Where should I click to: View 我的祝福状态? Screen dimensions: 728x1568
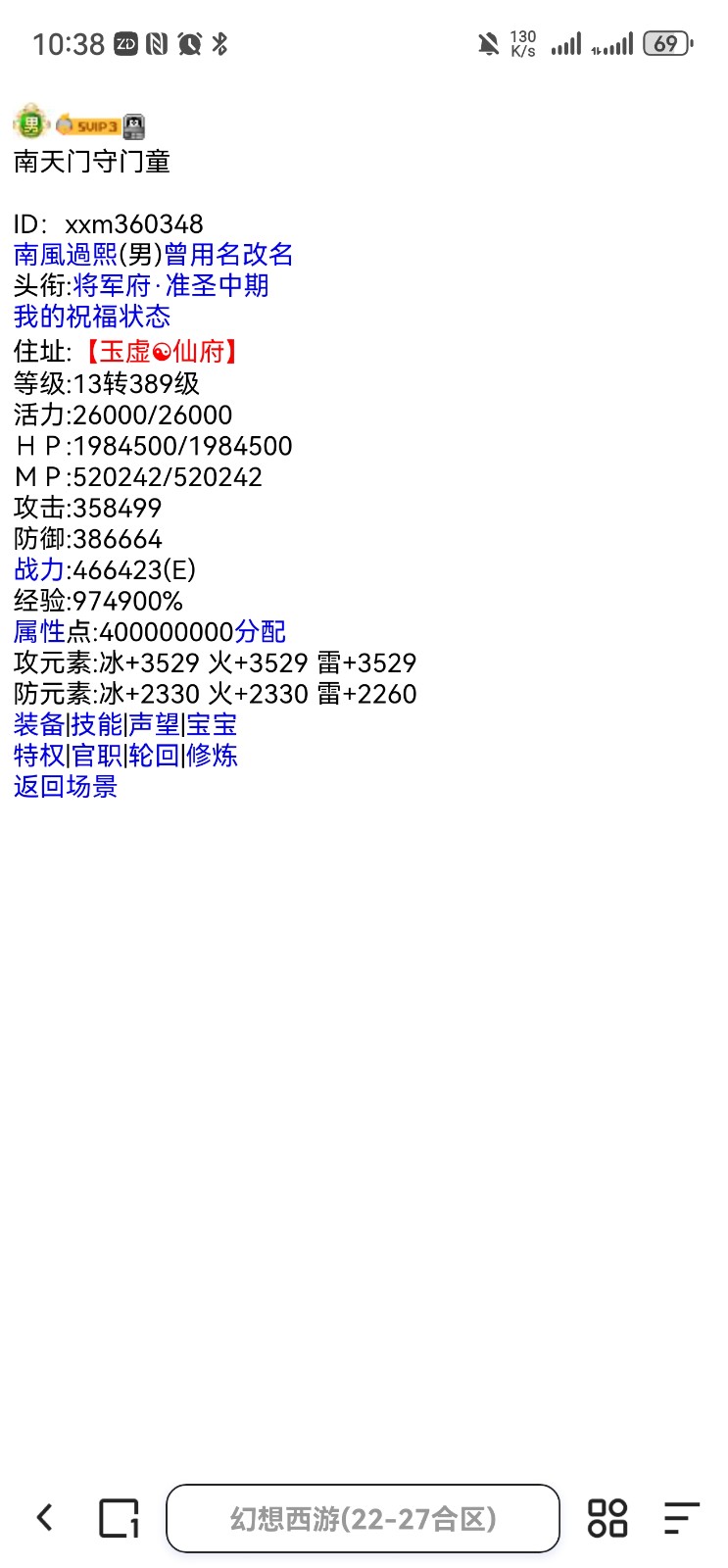(x=92, y=317)
